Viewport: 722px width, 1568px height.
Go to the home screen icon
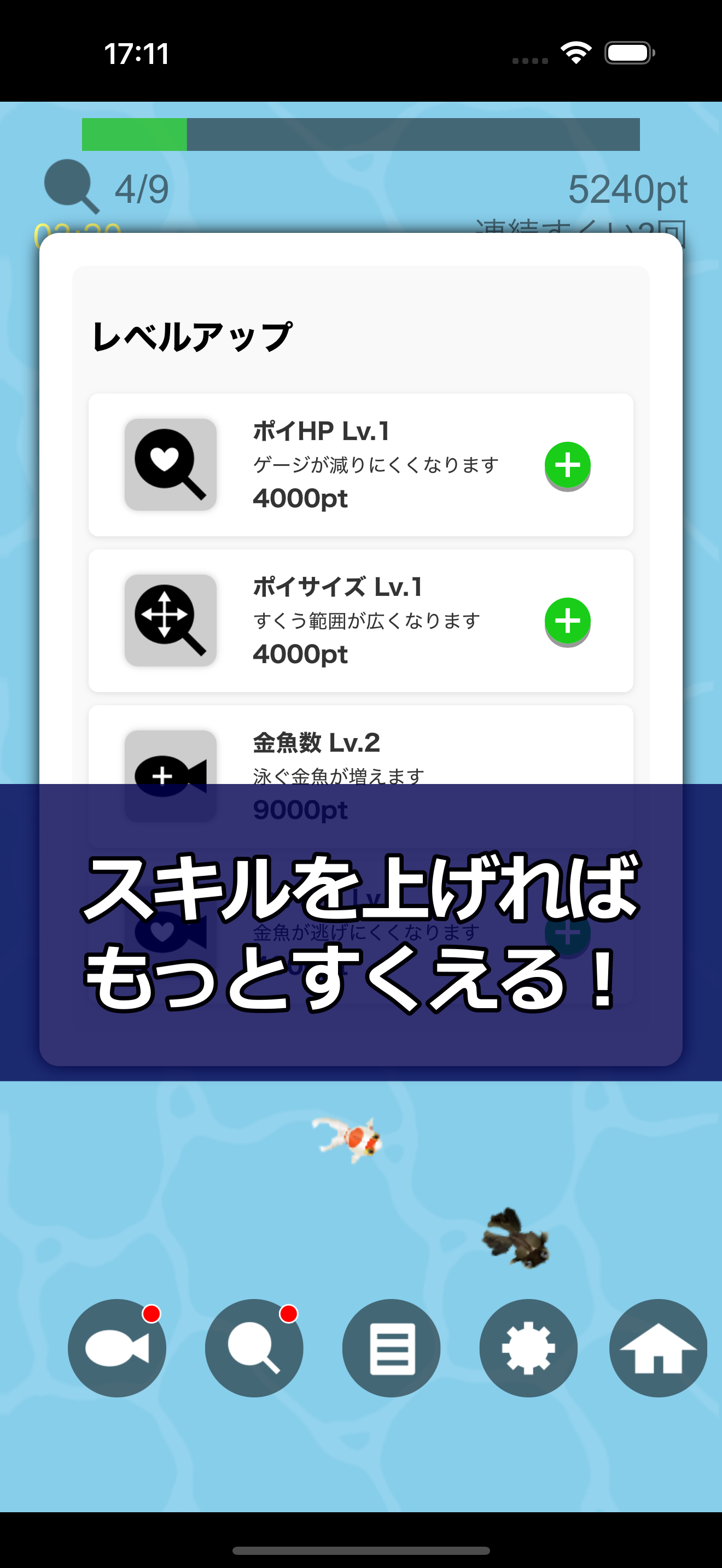point(657,1348)
